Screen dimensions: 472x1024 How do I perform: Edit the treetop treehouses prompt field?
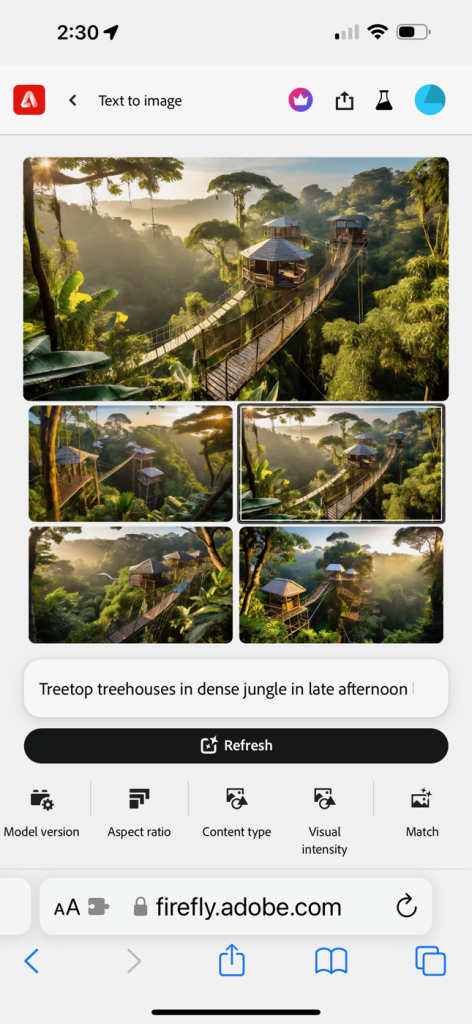tap(236, 688)
